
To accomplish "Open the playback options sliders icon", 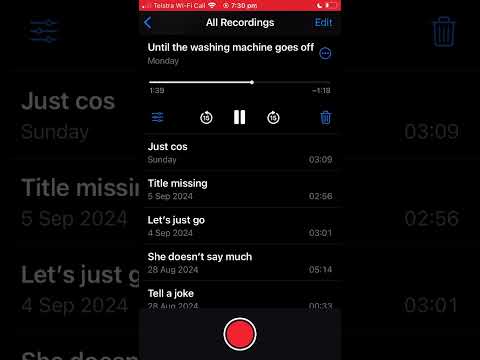I will pos(158,117).
